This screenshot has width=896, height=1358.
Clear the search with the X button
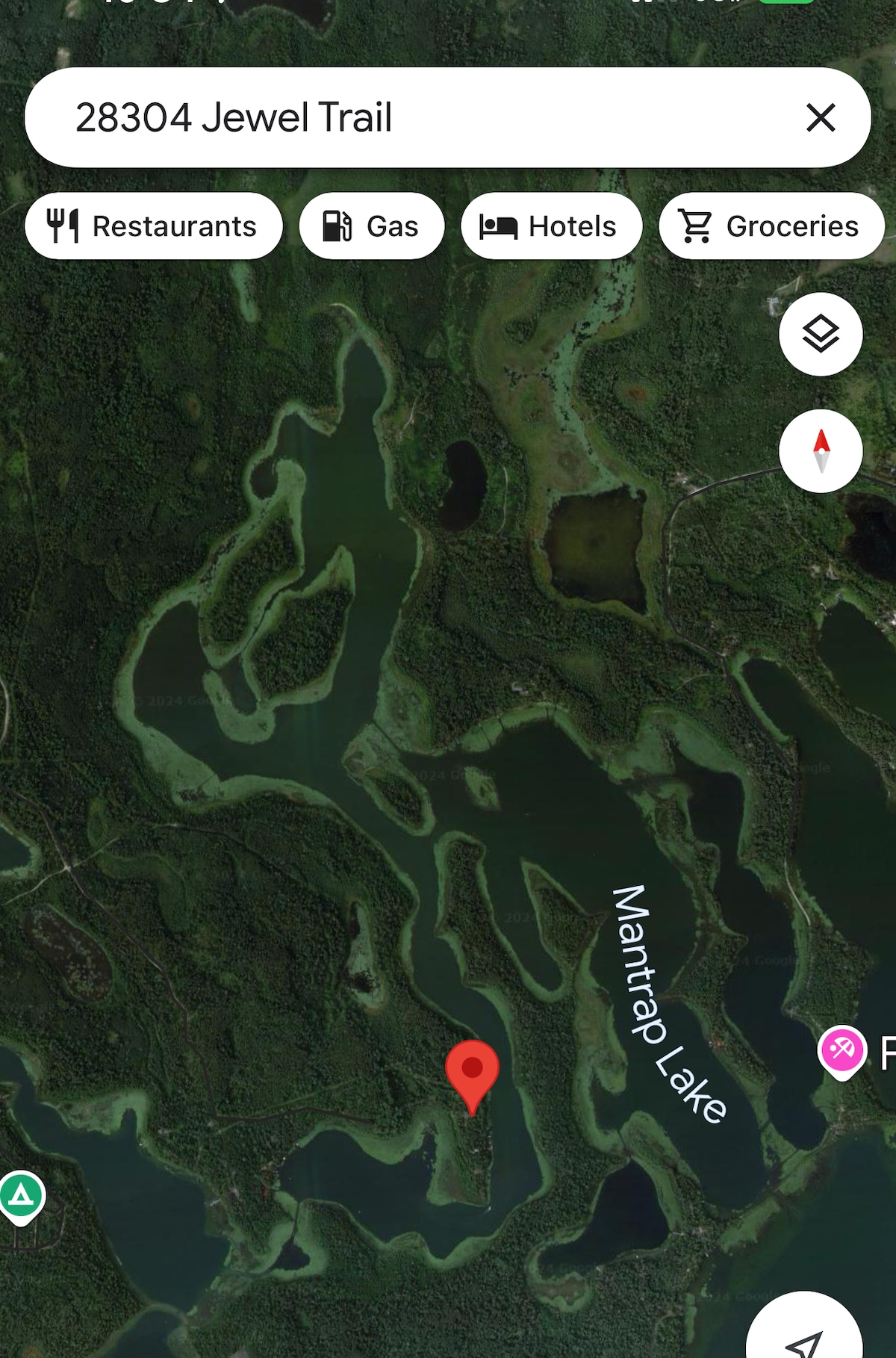tap(821, 117)
